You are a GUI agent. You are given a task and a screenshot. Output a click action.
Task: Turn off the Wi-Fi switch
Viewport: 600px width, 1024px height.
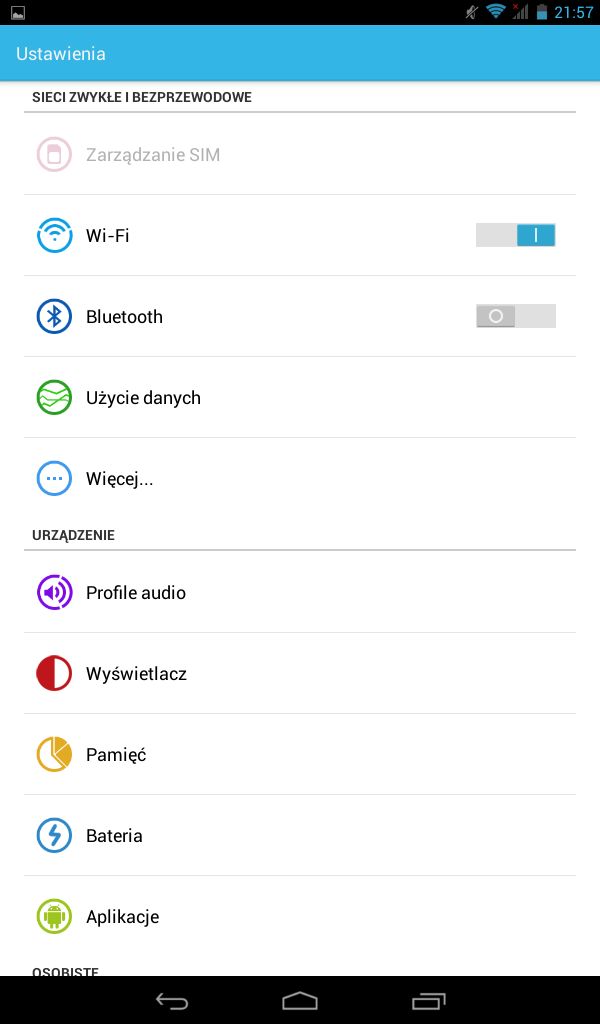point(515,235)
